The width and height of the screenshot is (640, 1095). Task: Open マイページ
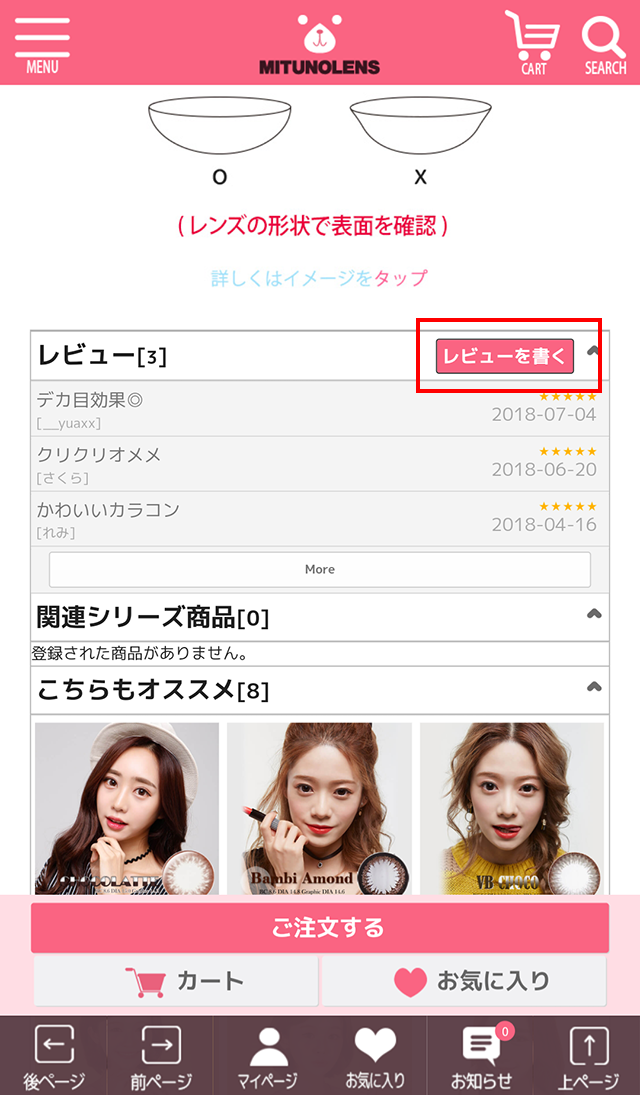(x=267, y=1056)
